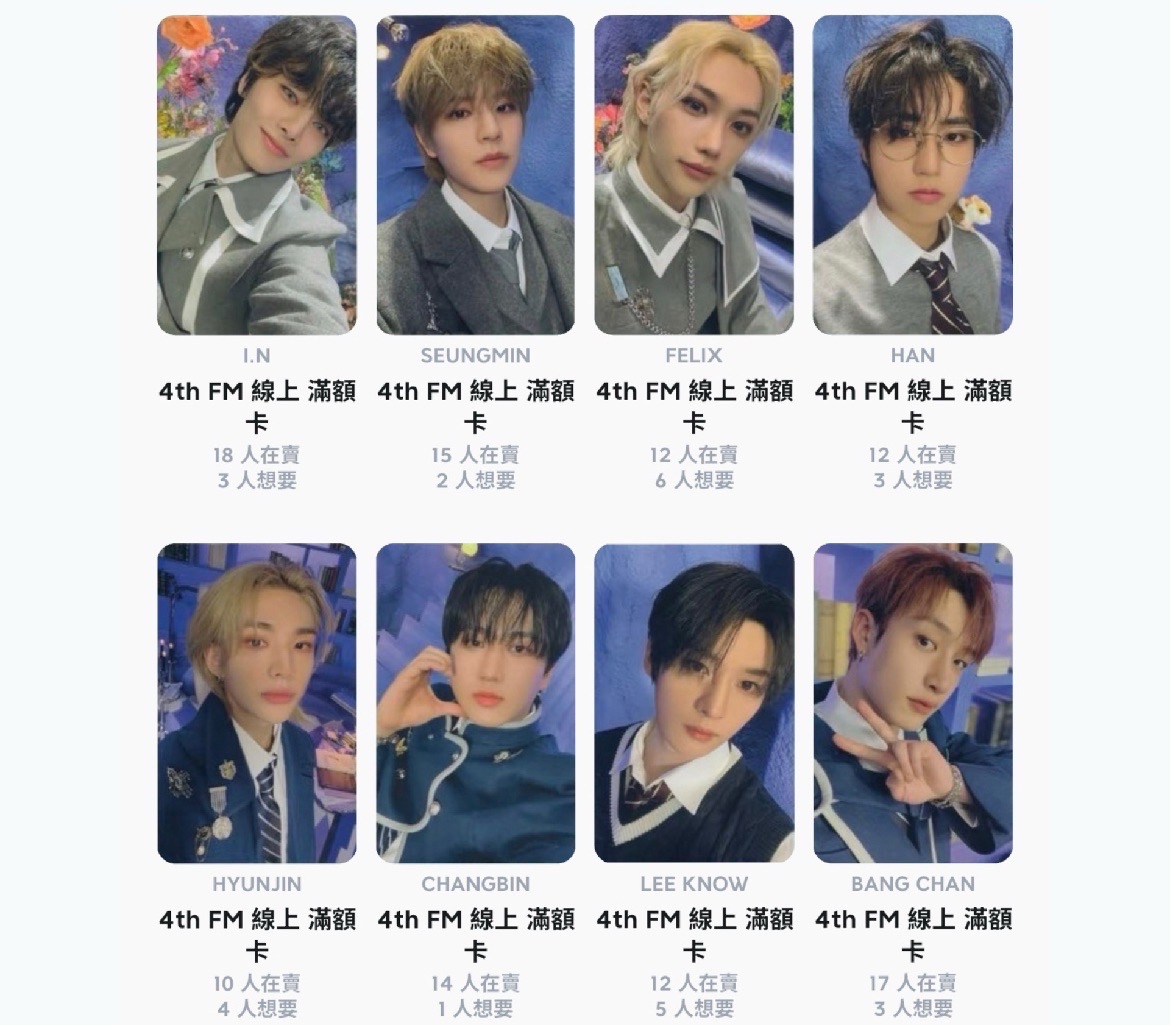This screenshot has height=1025, width=1170.
Task: Select BANG CHAN 4th FM photocard
Action: 912,703
